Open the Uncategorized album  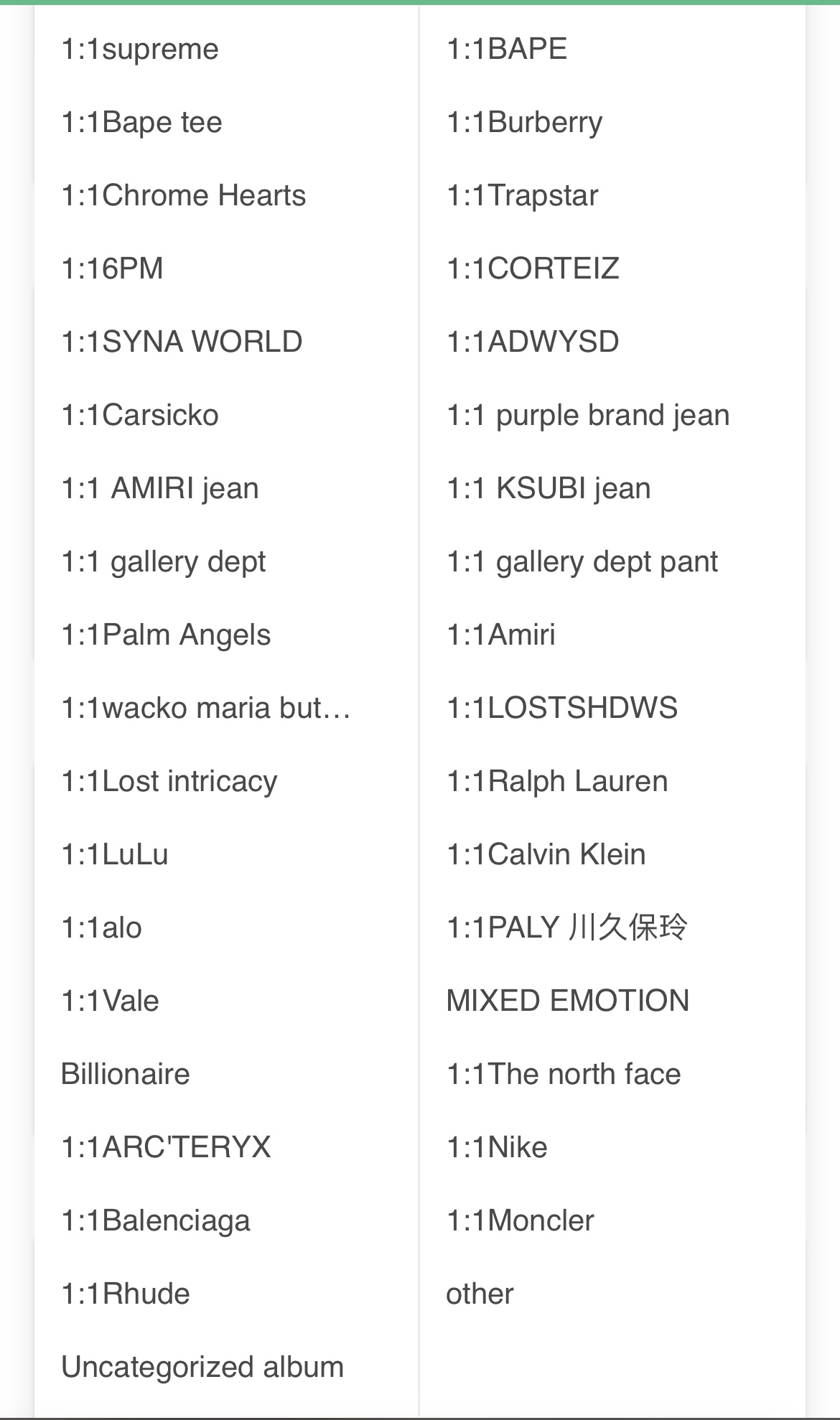pos(202,1368)
